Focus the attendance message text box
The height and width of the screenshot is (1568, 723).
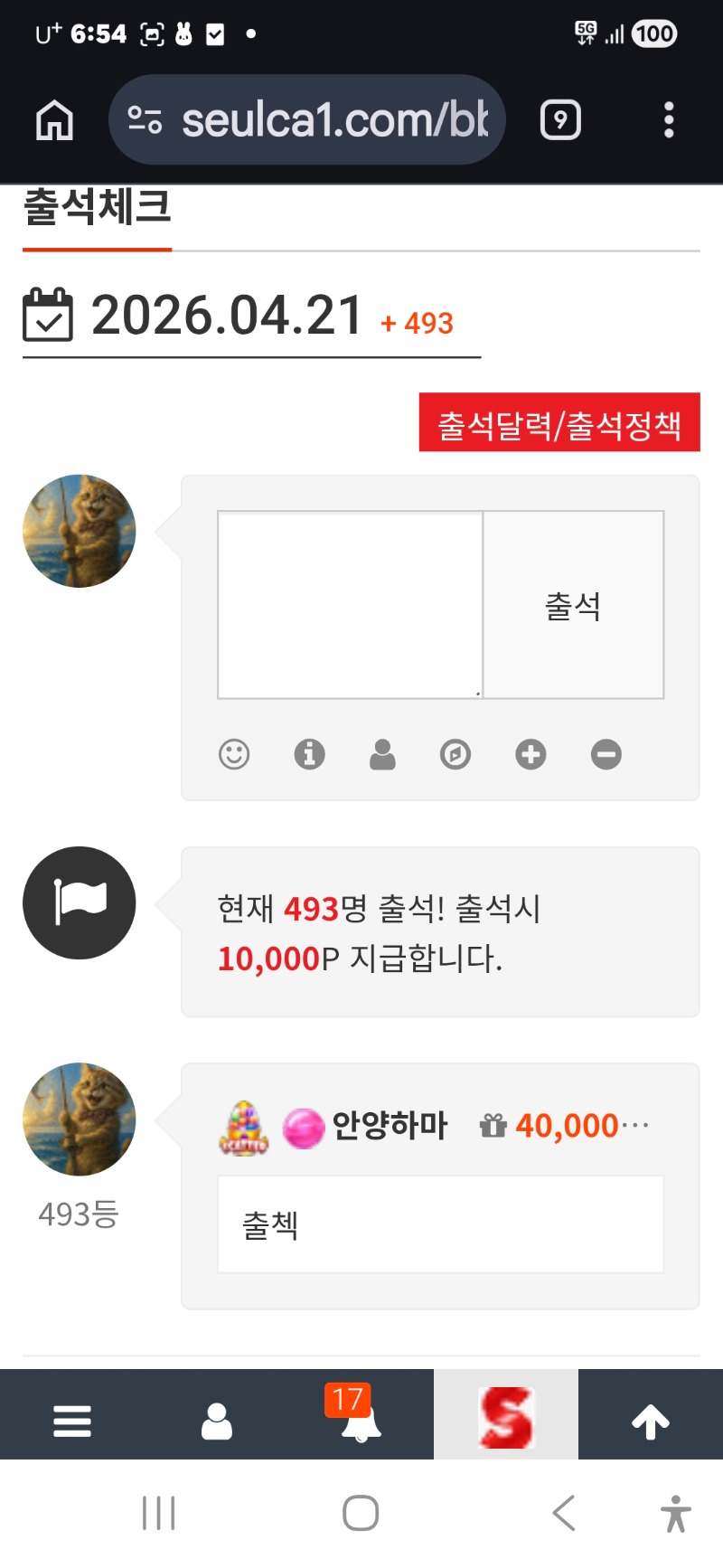[x=350, y=605]
